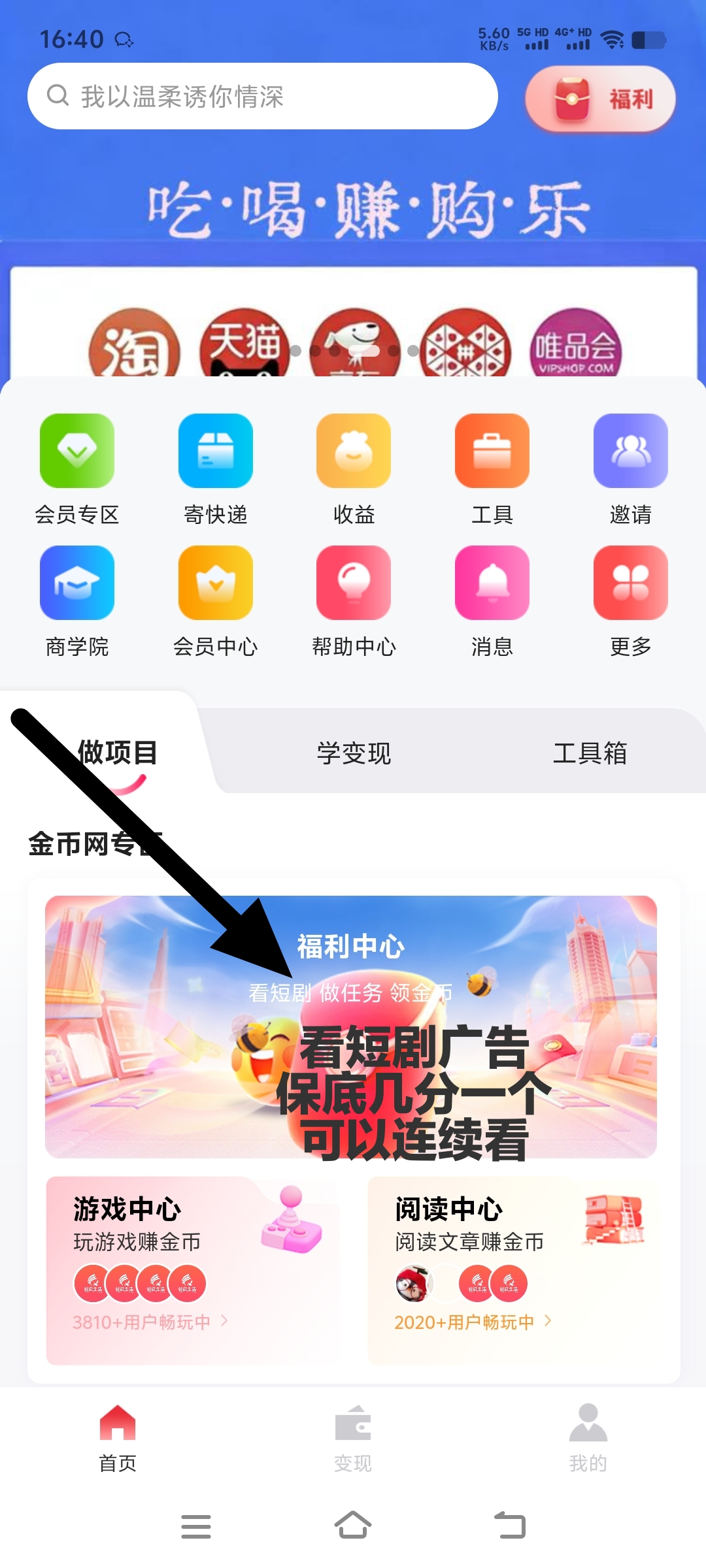Go to the 我的 bottom tab
The image size is (706, 1568).
click(588, 1437)
